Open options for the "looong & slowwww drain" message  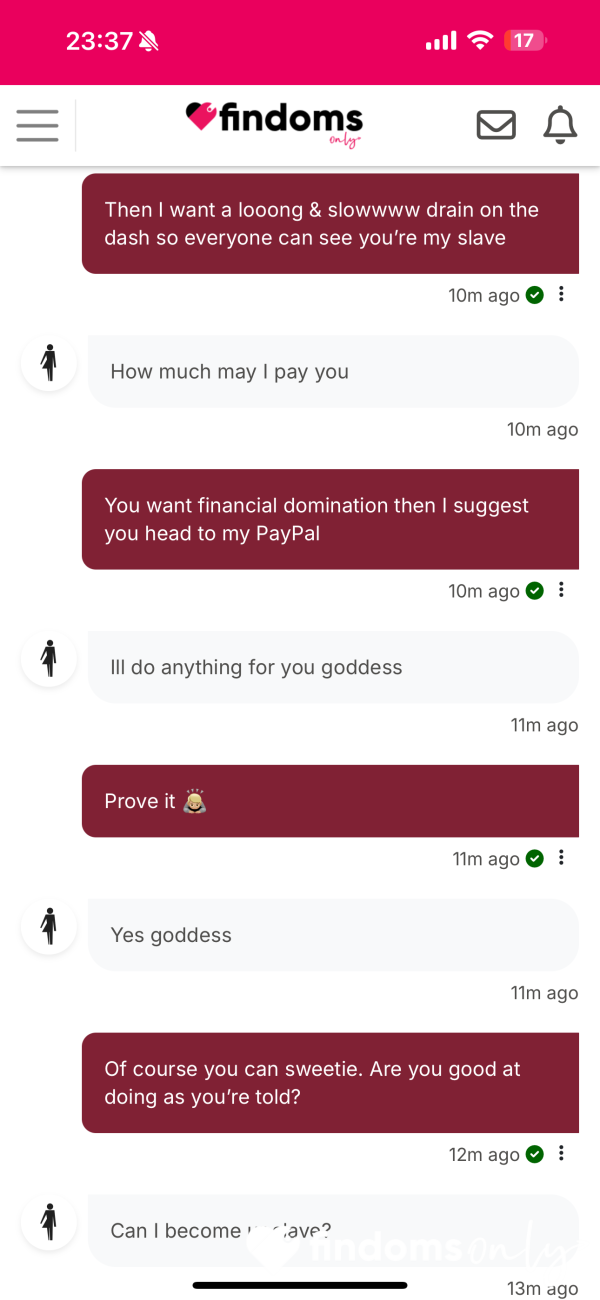(561, 294)
